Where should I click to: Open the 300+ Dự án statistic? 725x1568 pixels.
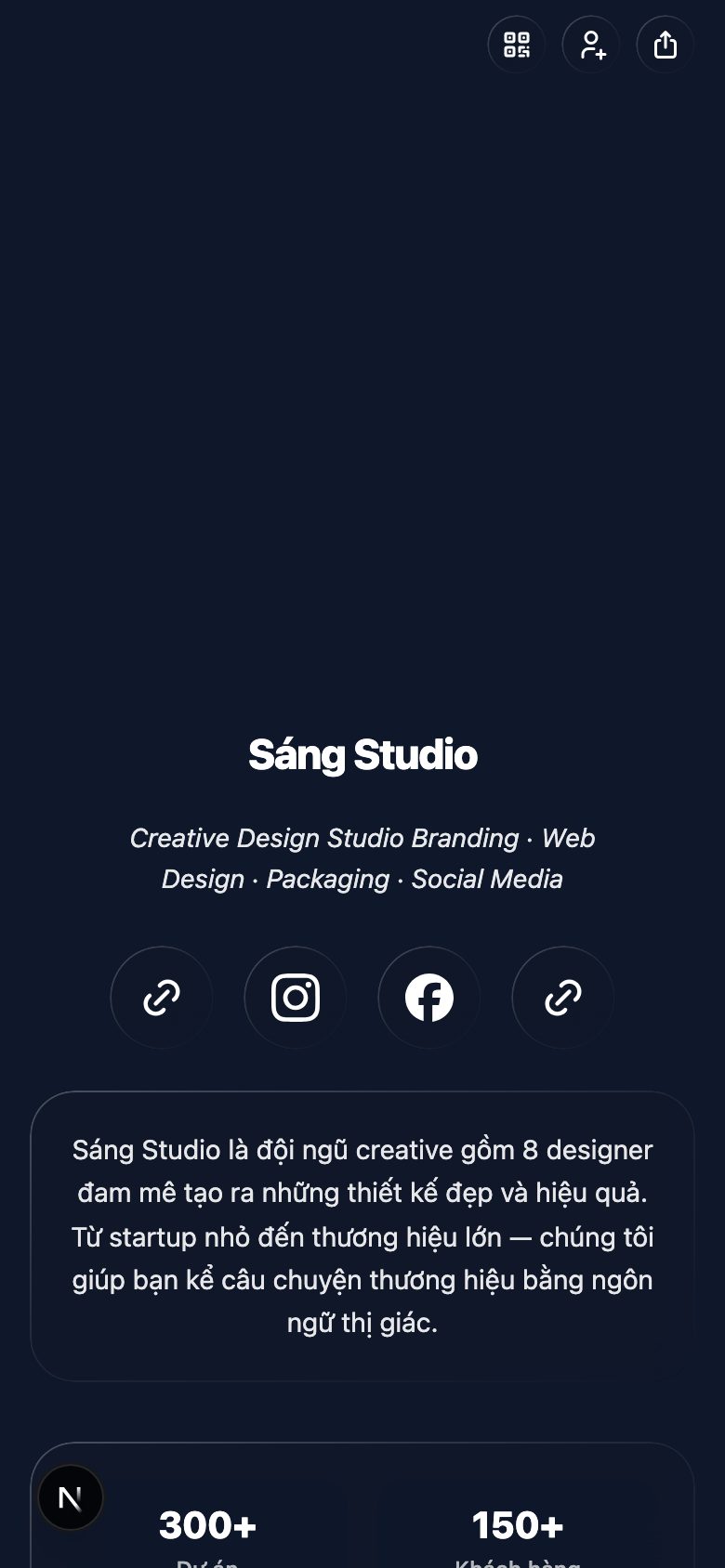208,1525
